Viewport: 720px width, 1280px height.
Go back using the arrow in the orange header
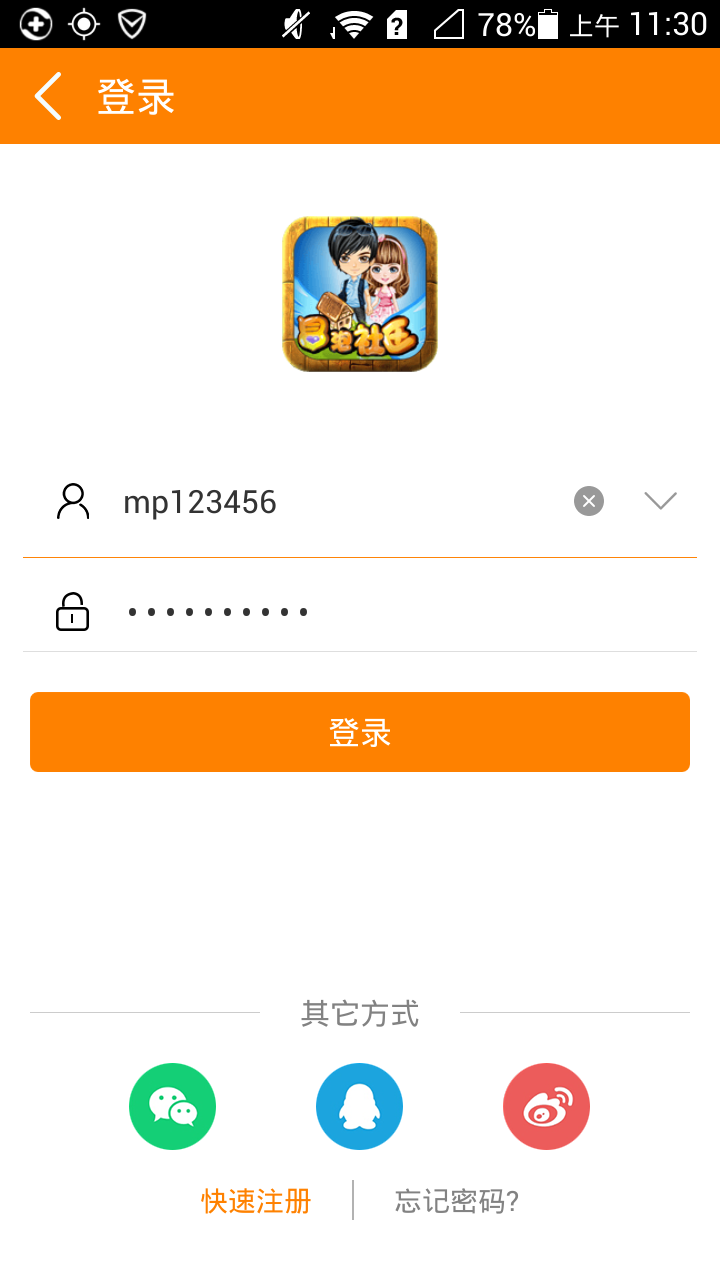46,95
